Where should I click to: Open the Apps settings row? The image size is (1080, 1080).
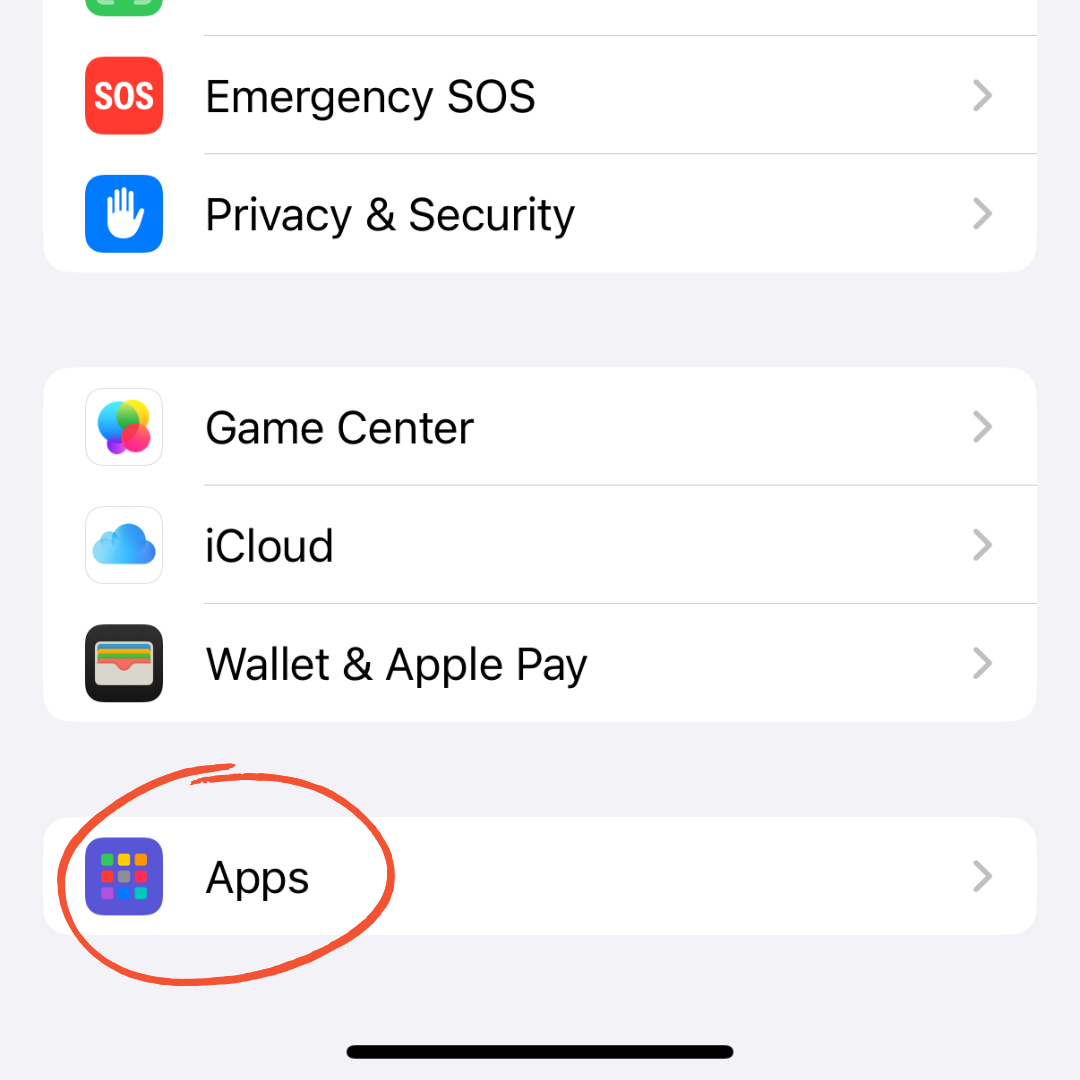(540, 877)
